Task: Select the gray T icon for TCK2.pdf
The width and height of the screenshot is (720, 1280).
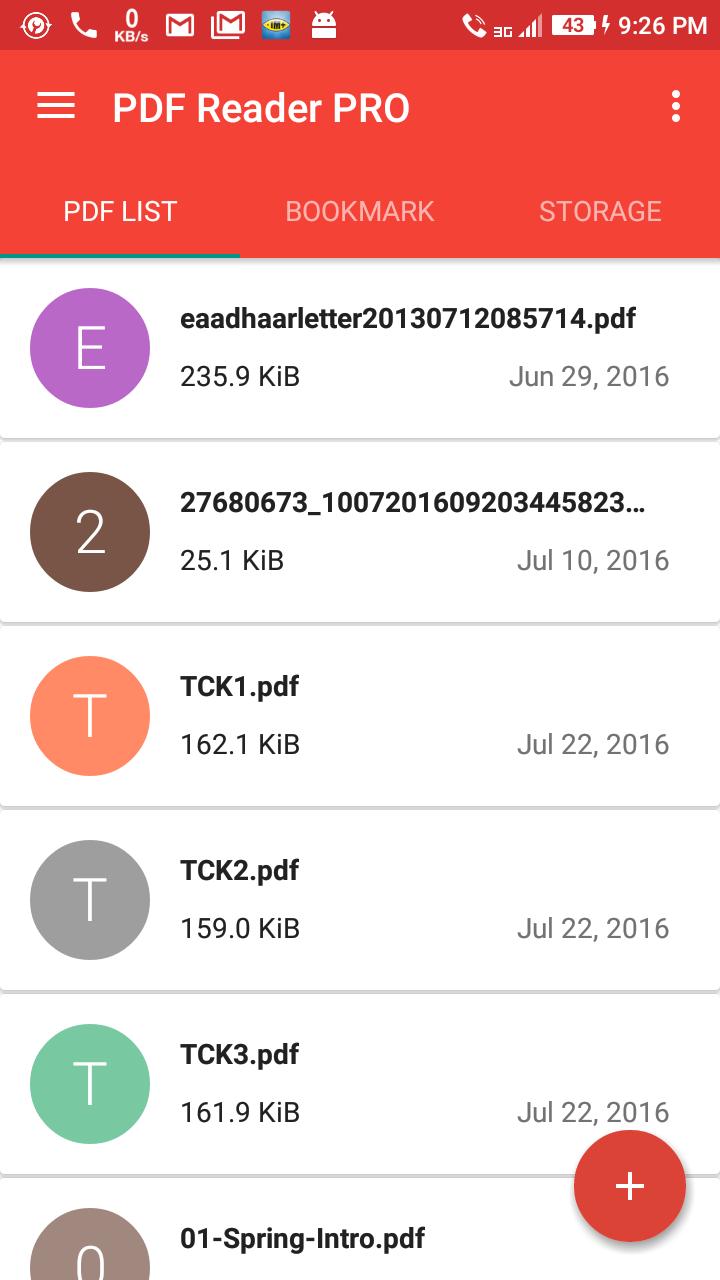Action: (90, 899)
